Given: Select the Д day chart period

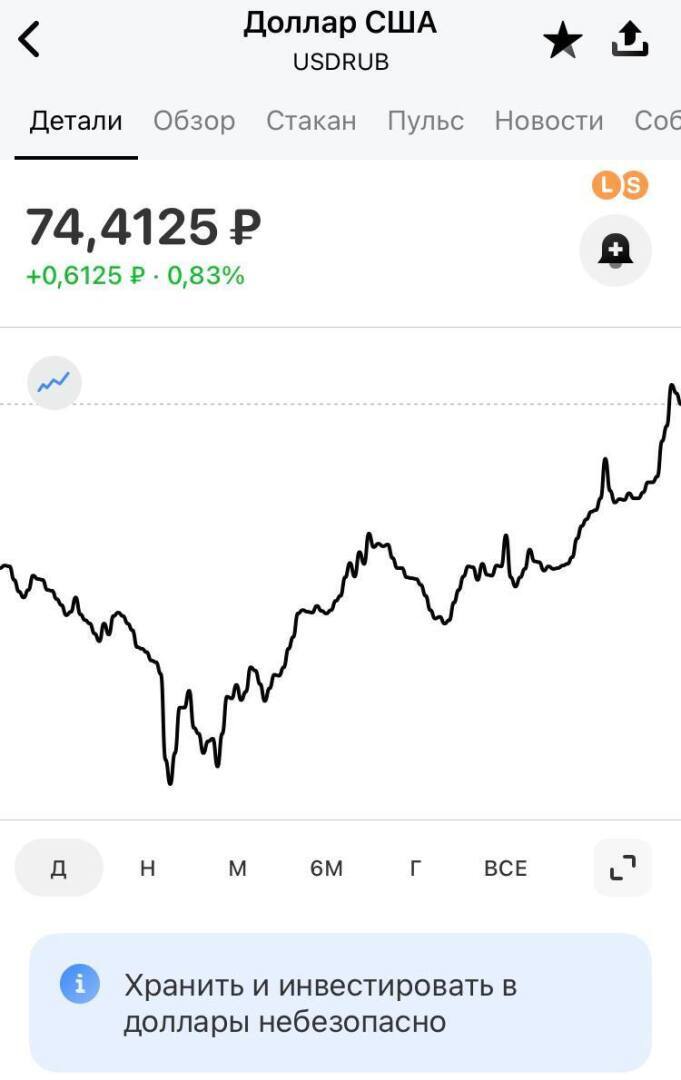Looking at the screenshot, I should pos(59,868).
